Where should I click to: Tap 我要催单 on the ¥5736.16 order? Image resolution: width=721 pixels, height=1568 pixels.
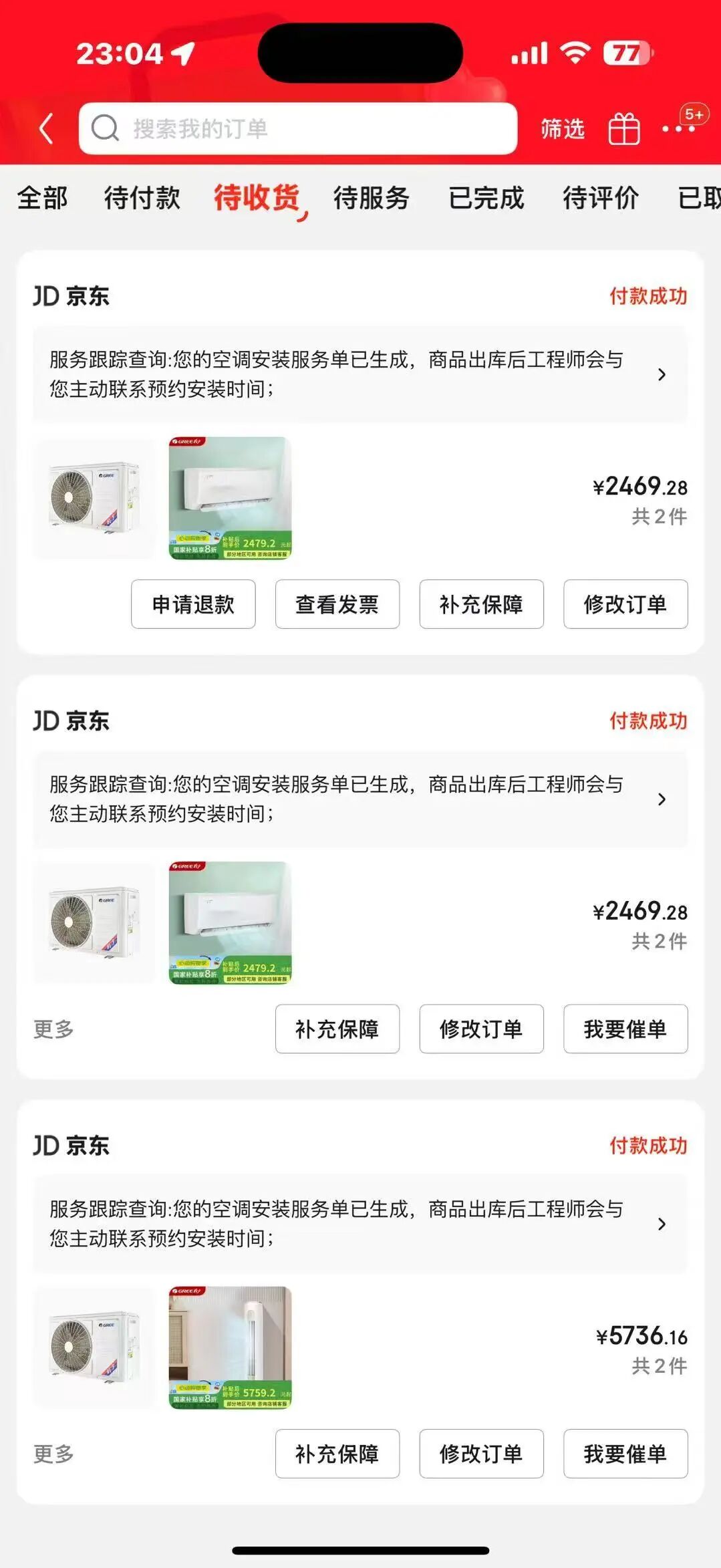625,1454
